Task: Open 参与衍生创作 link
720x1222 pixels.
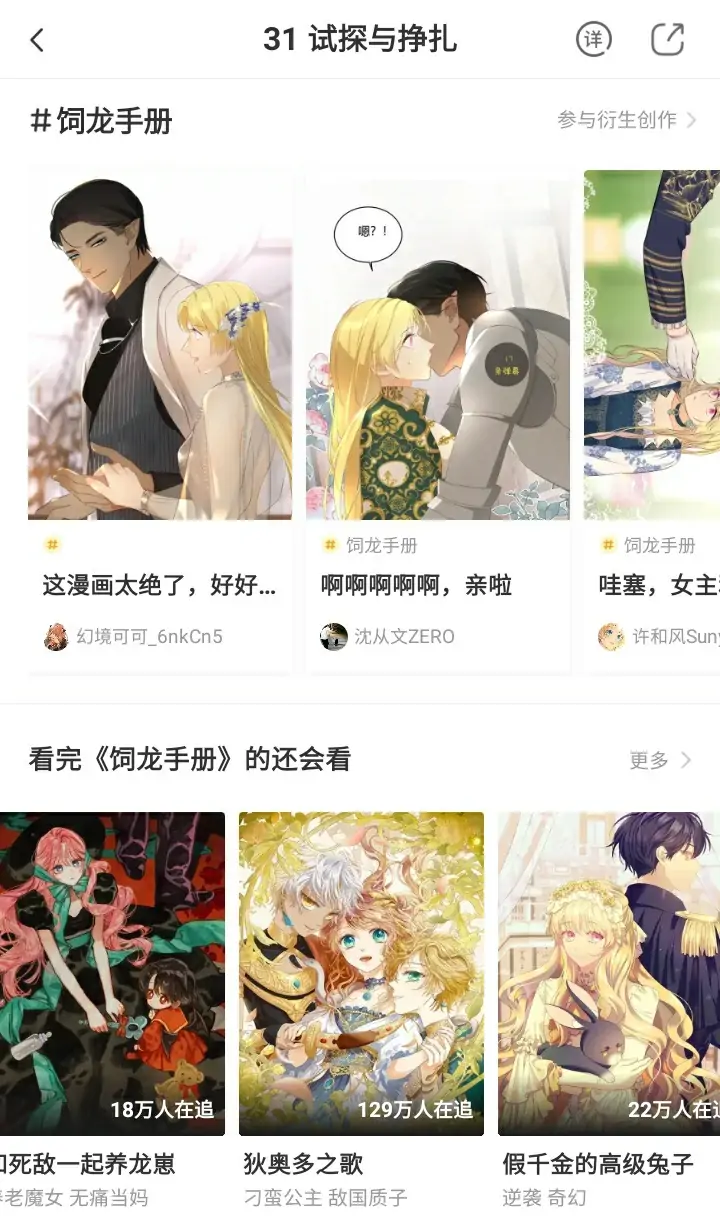Action: coord(627,120)
